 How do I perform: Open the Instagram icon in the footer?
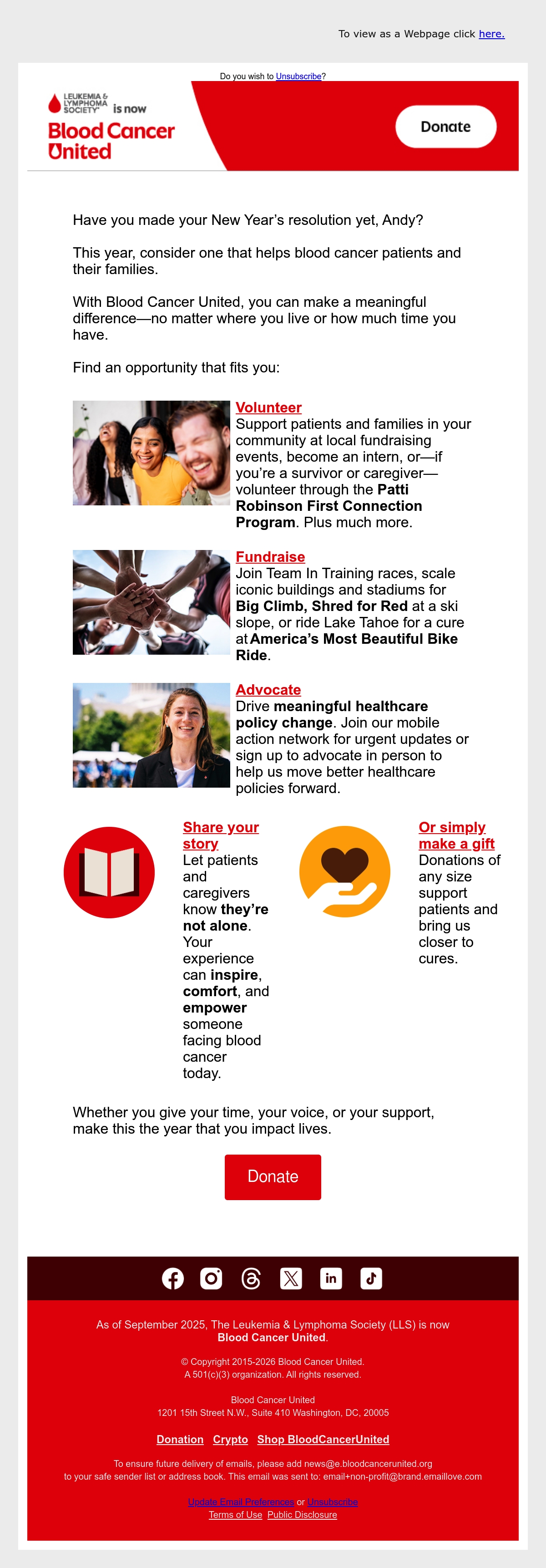pos(211,1278)
